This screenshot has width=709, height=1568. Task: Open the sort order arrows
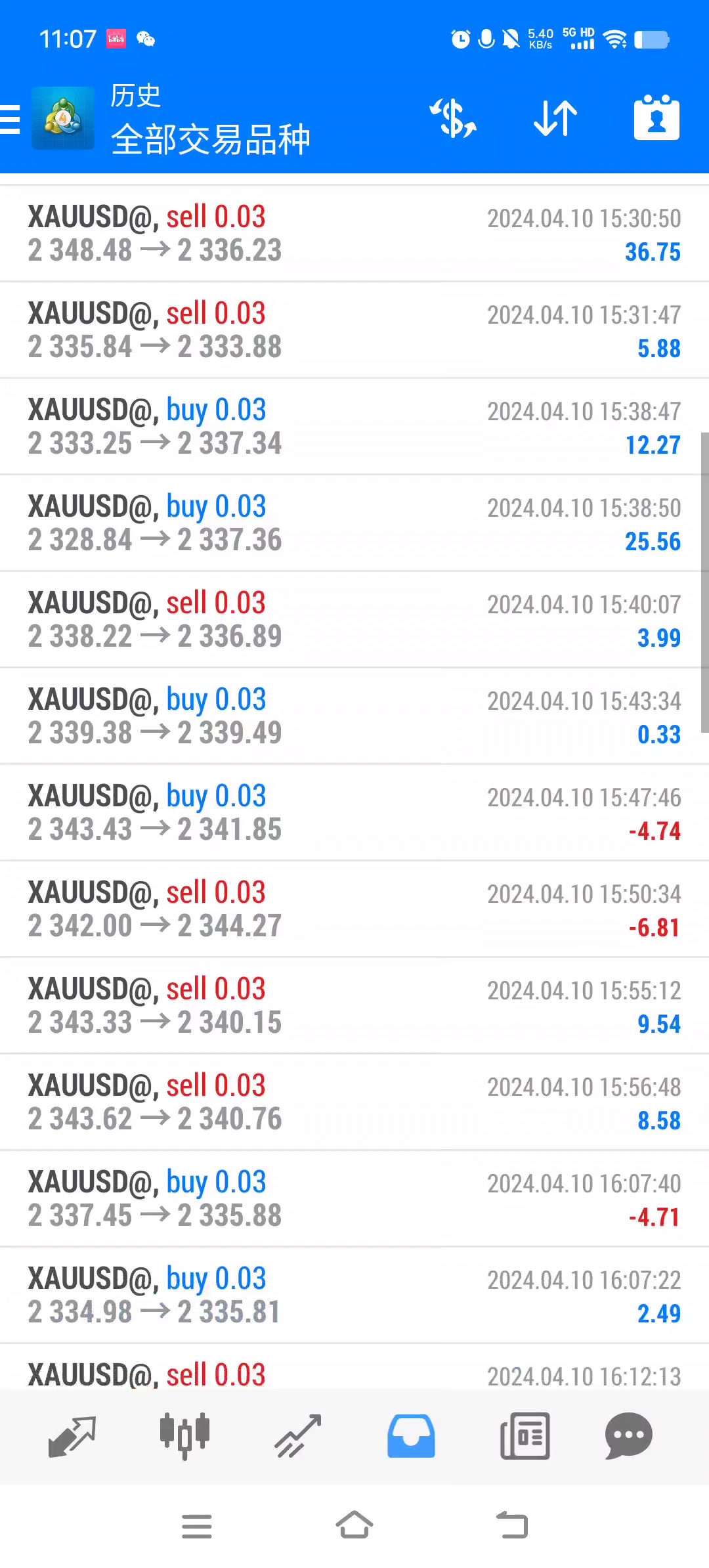coord(555,118)
